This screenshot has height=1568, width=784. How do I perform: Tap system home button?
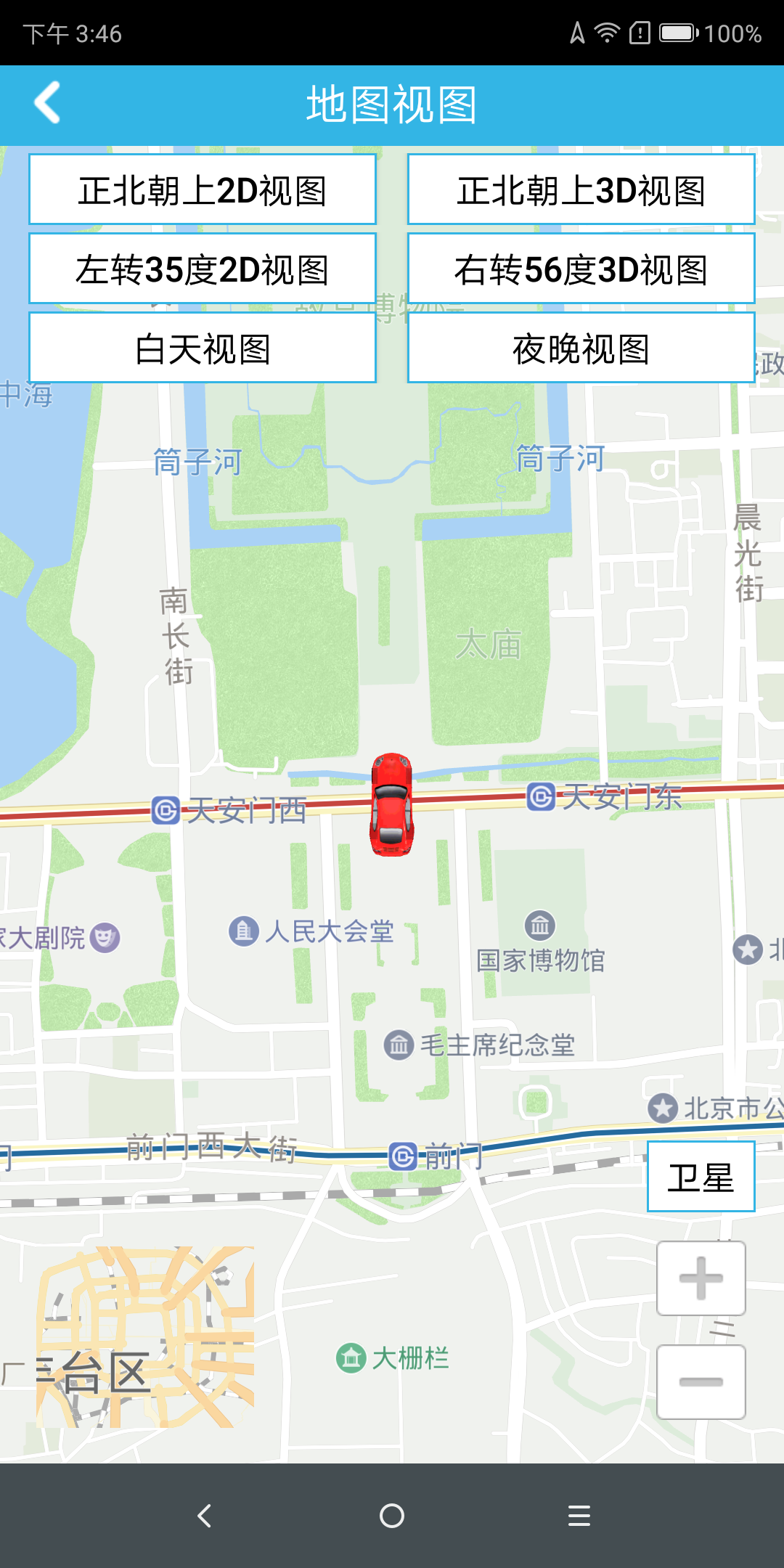click(392, 1516)
